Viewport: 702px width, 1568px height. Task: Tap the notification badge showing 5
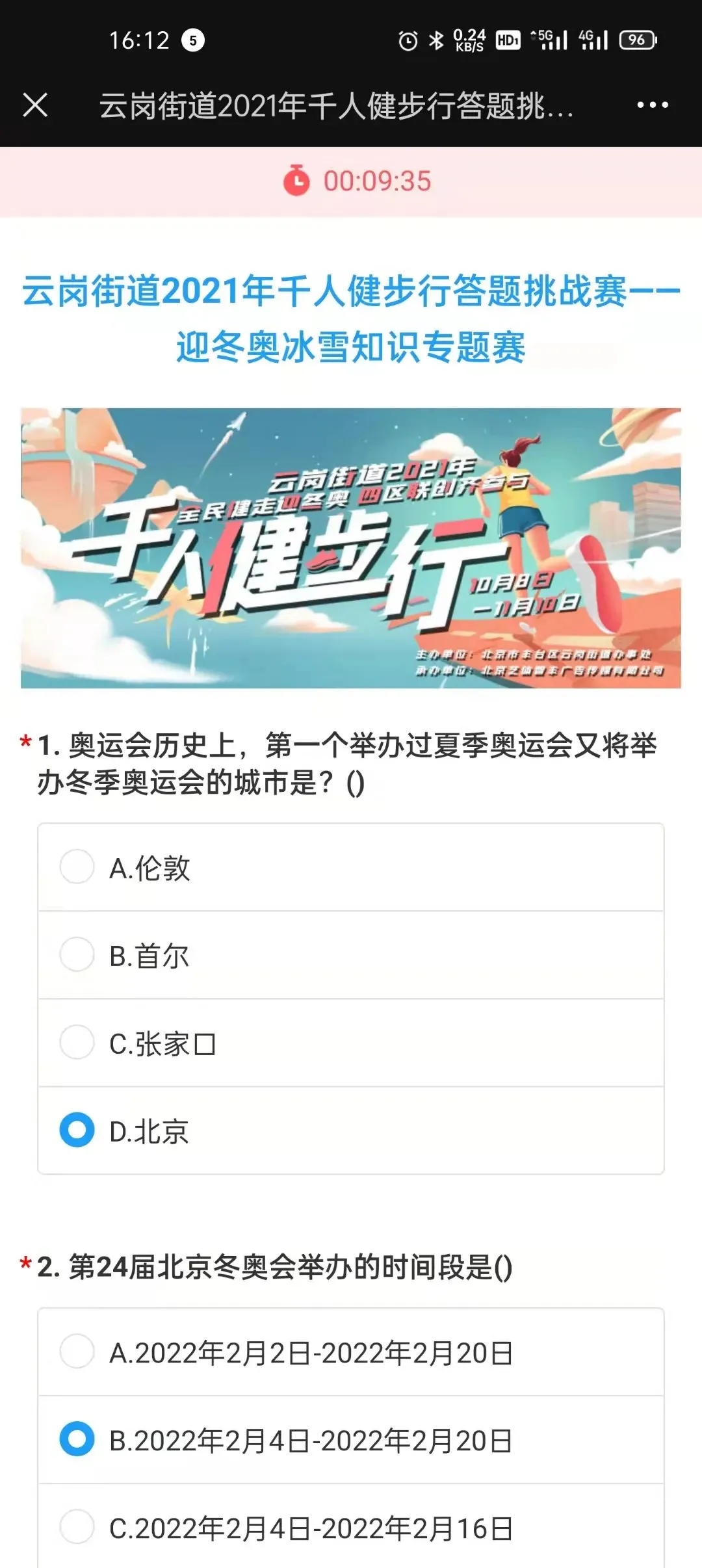192,40
